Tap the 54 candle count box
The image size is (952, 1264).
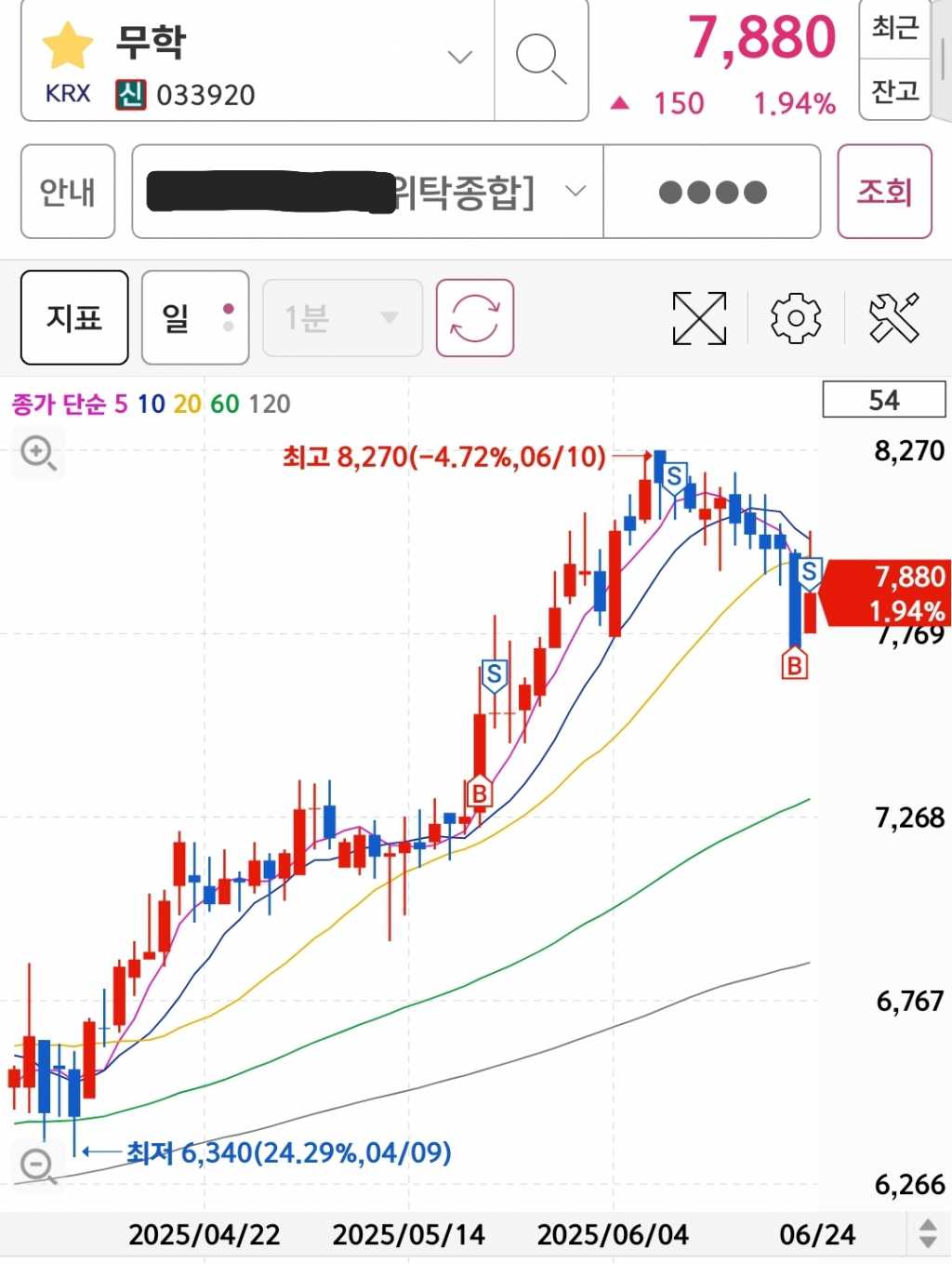click(883, 401)
